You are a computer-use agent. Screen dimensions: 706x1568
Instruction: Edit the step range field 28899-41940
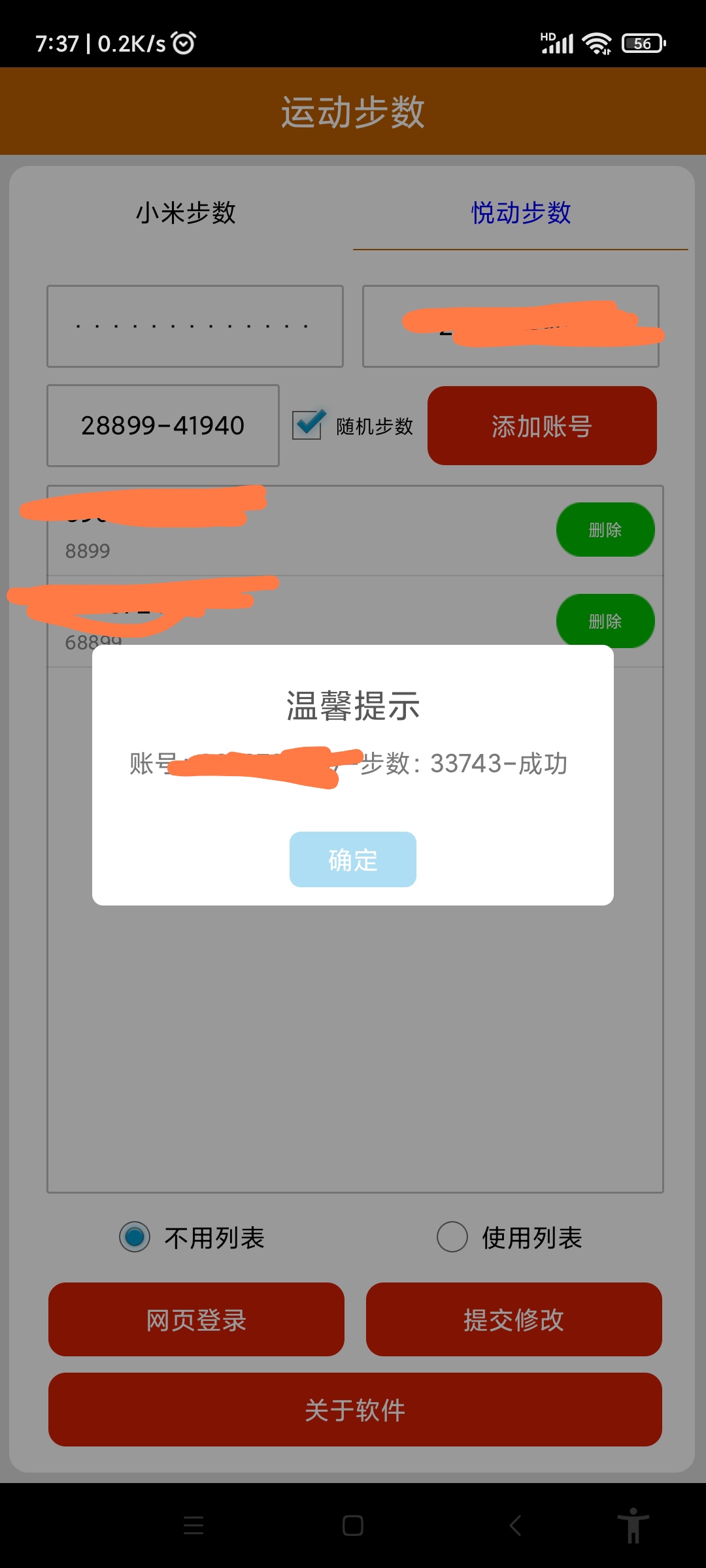click(x=163, y=426)
